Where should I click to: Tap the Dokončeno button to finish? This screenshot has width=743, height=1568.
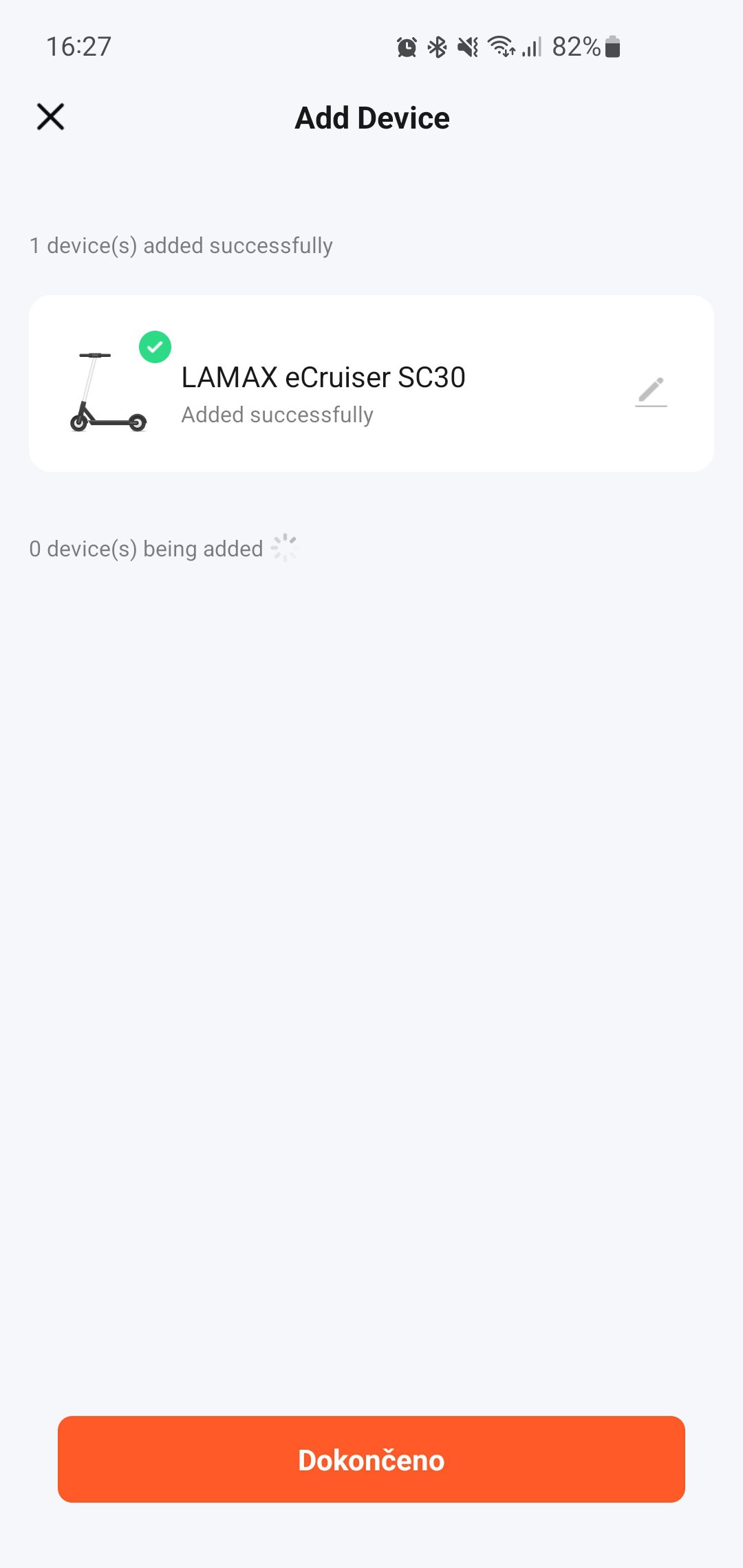pos(371,1459)
